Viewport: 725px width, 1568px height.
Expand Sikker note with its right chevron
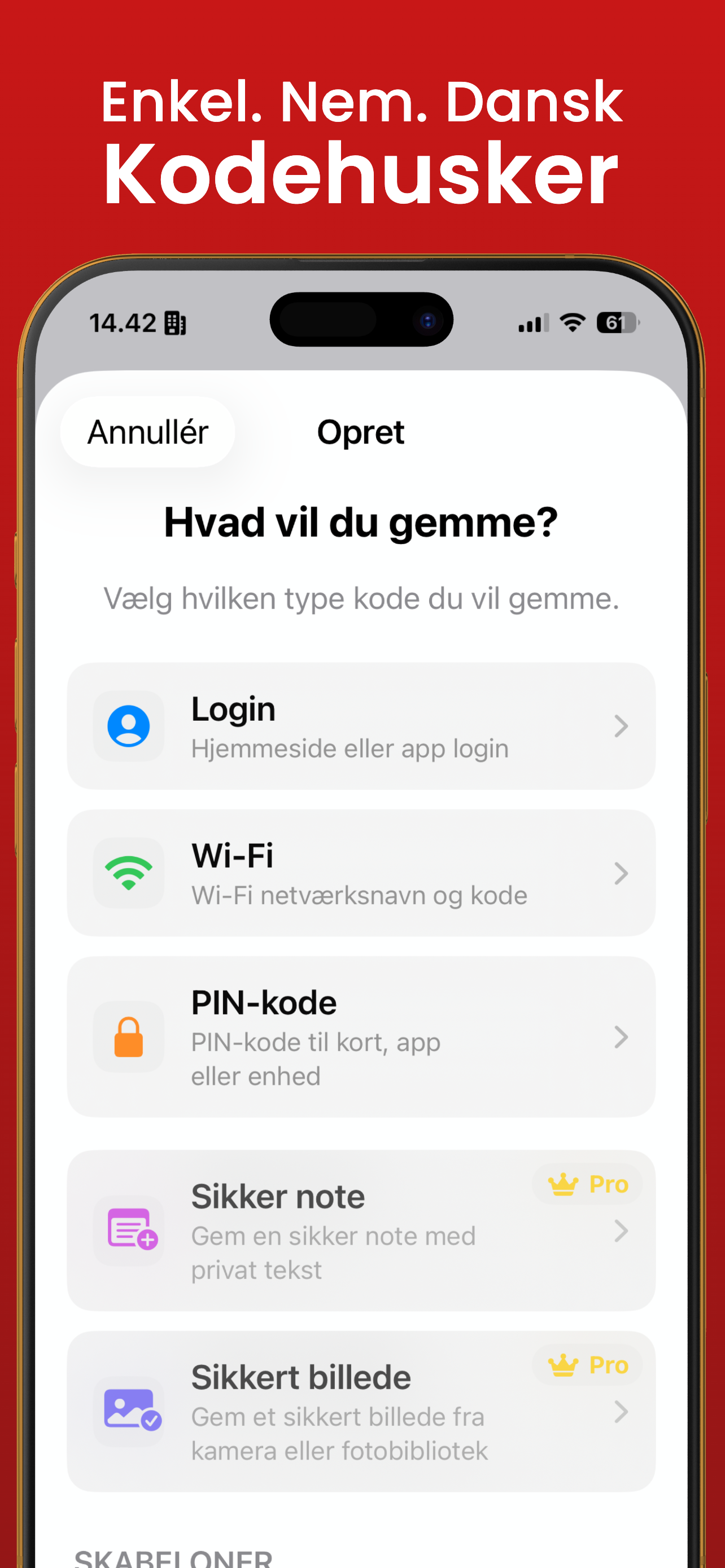coord(621,1232)
